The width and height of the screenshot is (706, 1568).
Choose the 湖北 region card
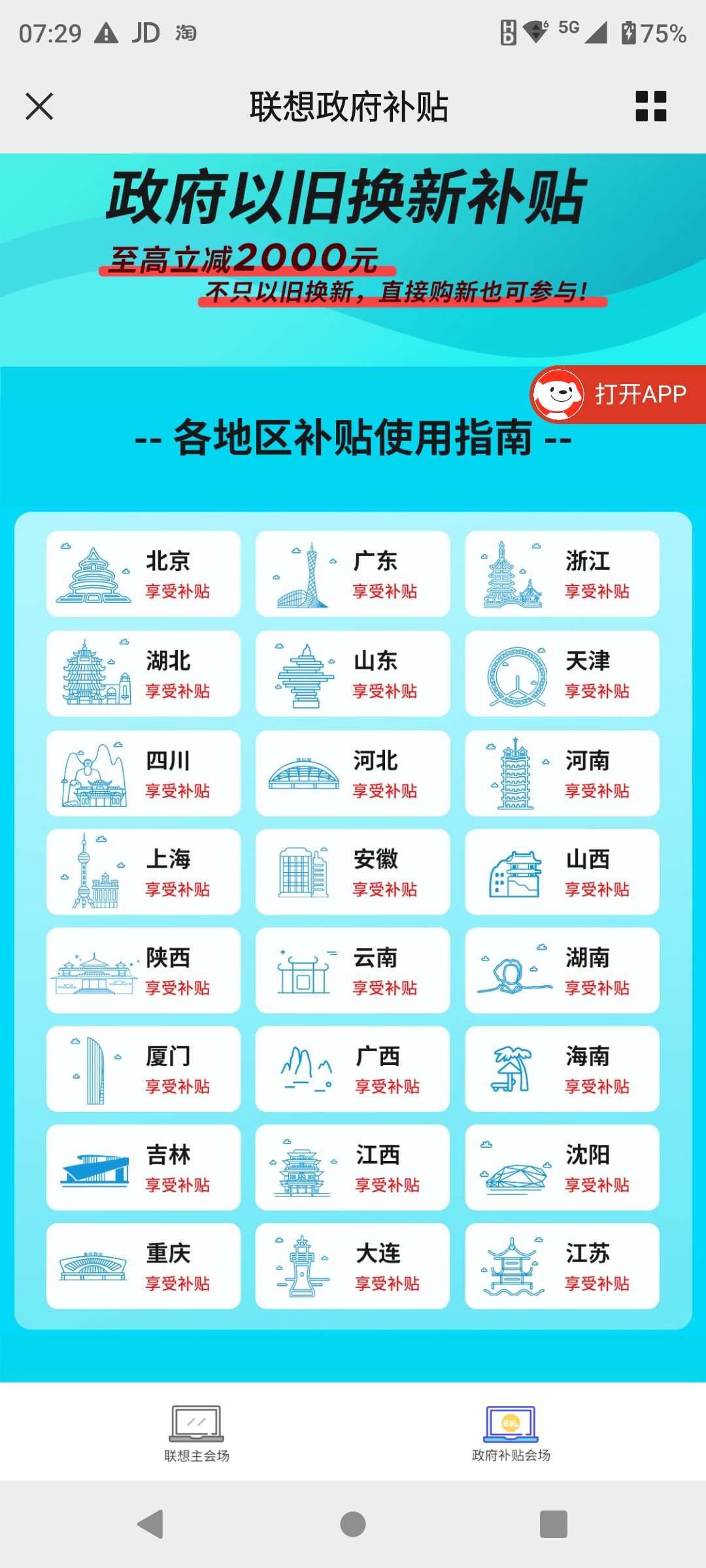[144, 674]
